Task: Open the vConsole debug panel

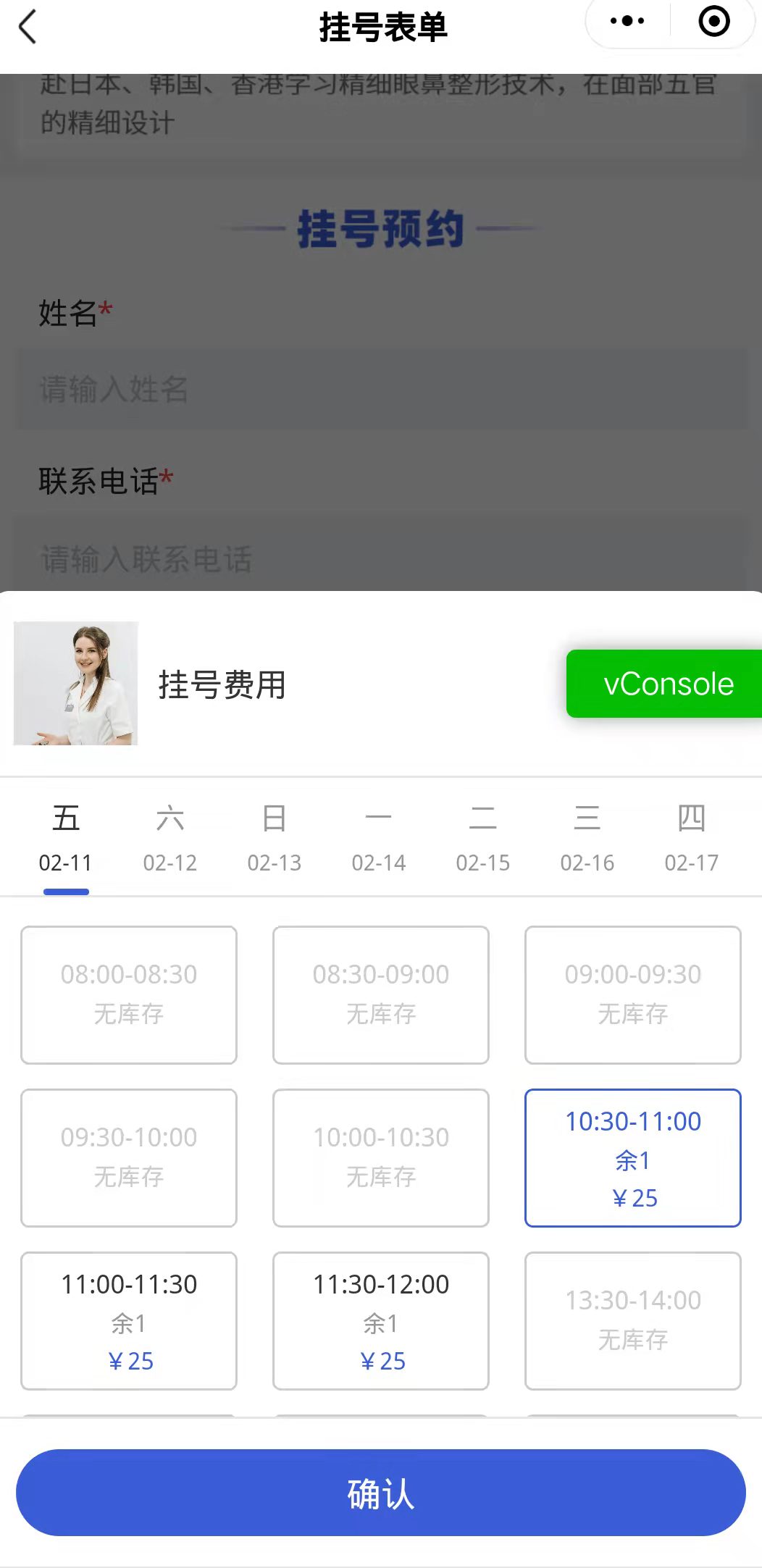Action: (x=666, y=684)
